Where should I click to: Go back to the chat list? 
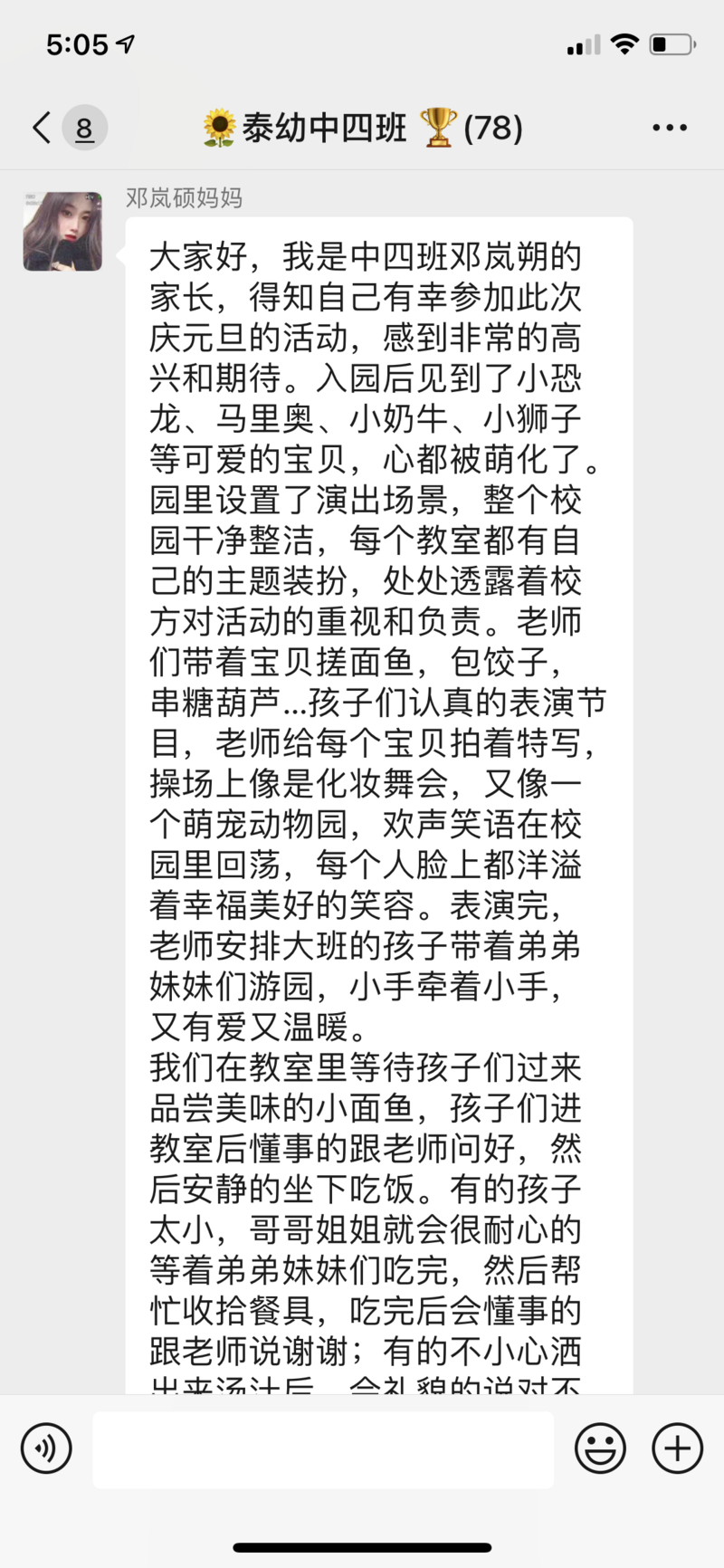pos(42,128)
